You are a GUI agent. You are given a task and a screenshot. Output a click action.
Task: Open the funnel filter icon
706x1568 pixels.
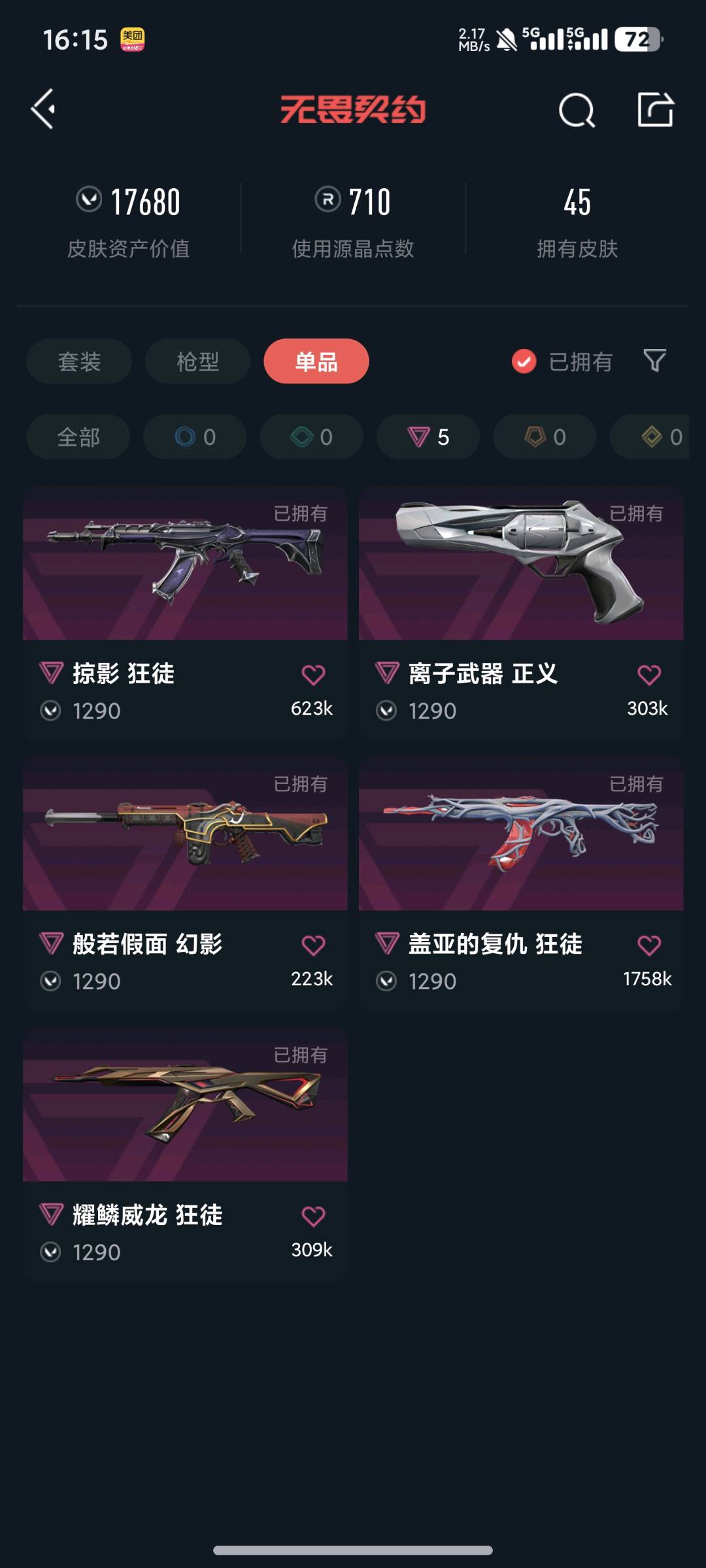(x=654, y=361)
